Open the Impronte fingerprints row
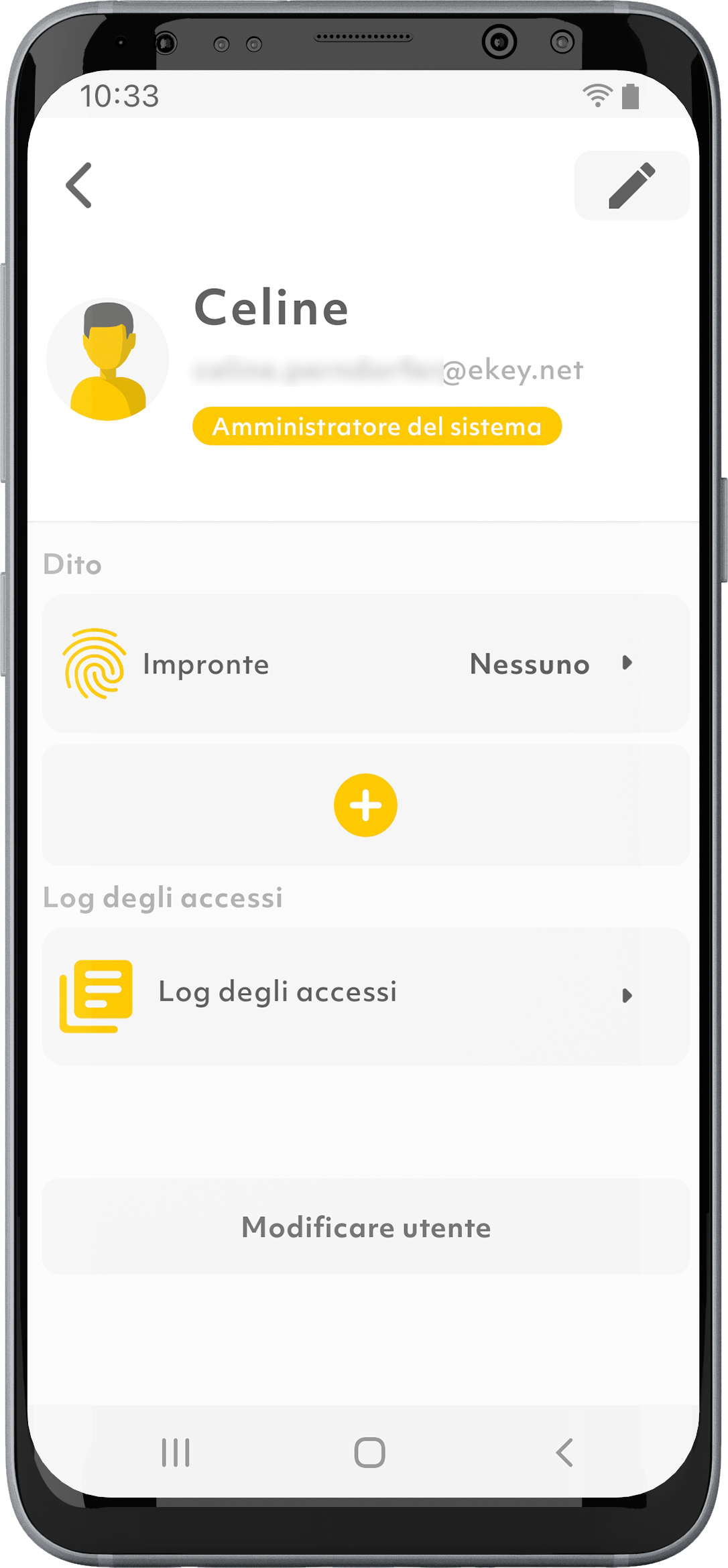Screen dimensions: 728x1568 tap(365, 663)
